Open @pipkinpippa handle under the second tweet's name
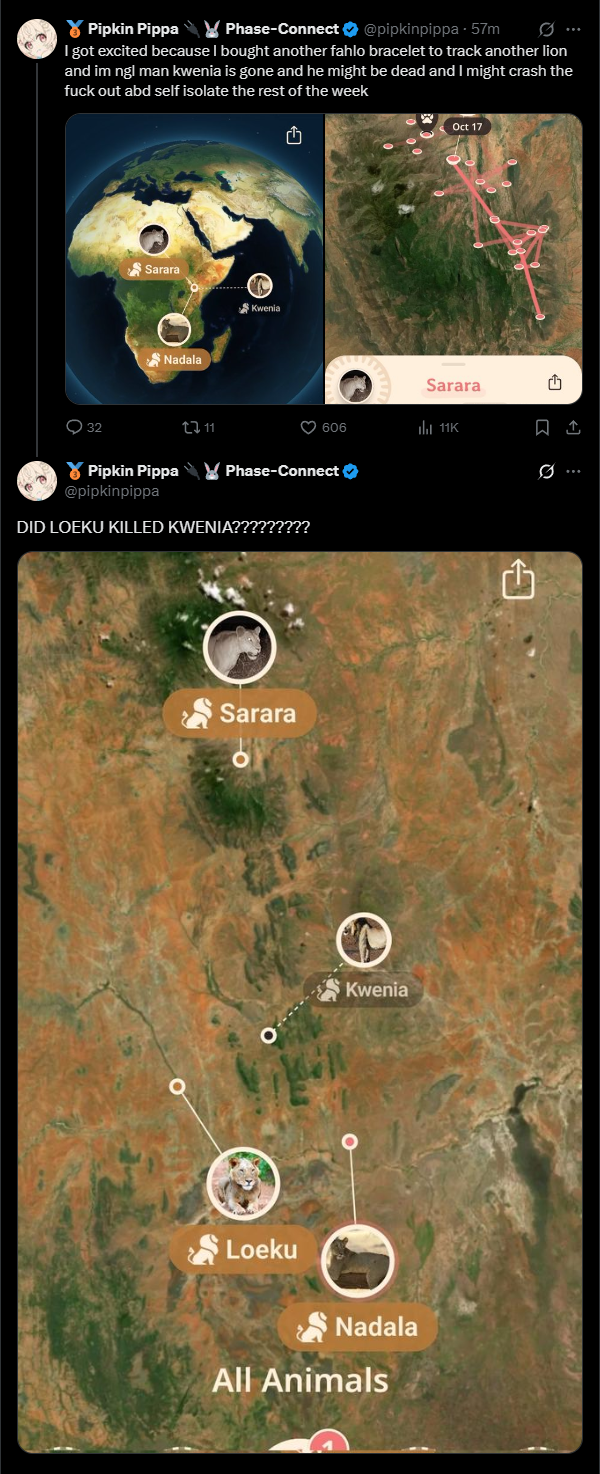The width and height of the screenshot is (600, 1474). point(112,491)
